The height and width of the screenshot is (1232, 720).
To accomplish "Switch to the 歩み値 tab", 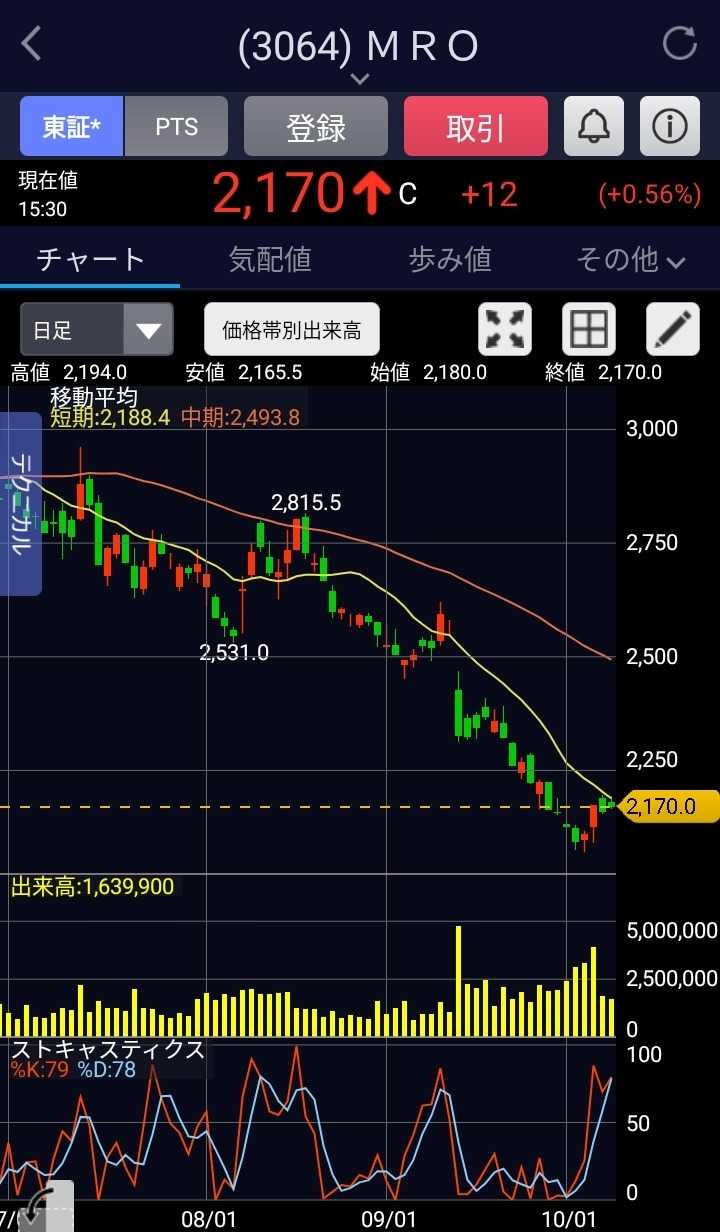I will (x=450, y=260).
